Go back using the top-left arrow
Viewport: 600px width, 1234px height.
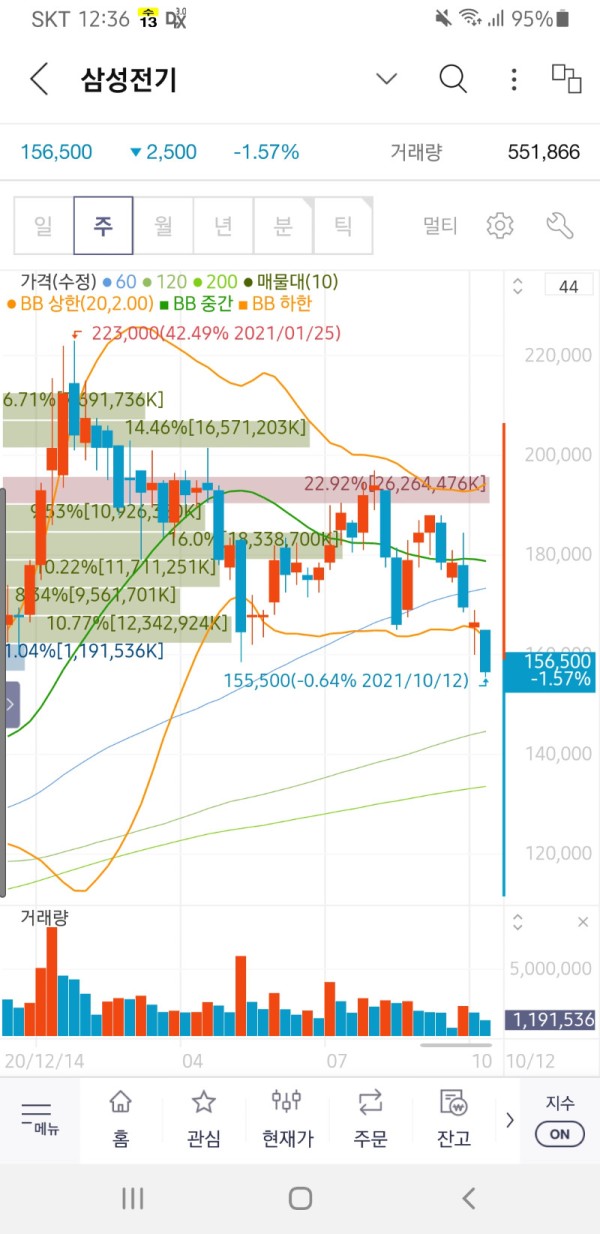click(39, 79)
